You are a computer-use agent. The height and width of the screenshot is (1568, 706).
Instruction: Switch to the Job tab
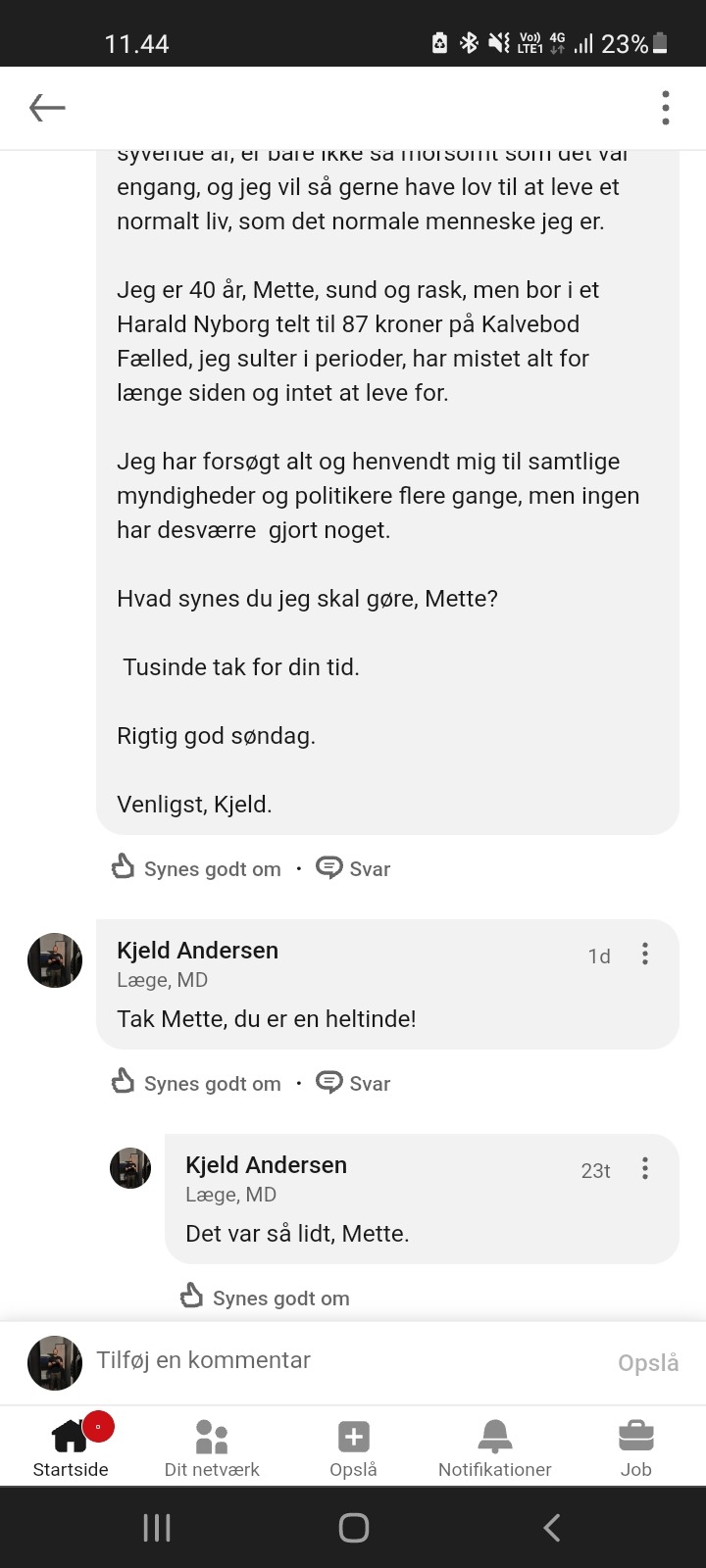(x=635, y=1446)
